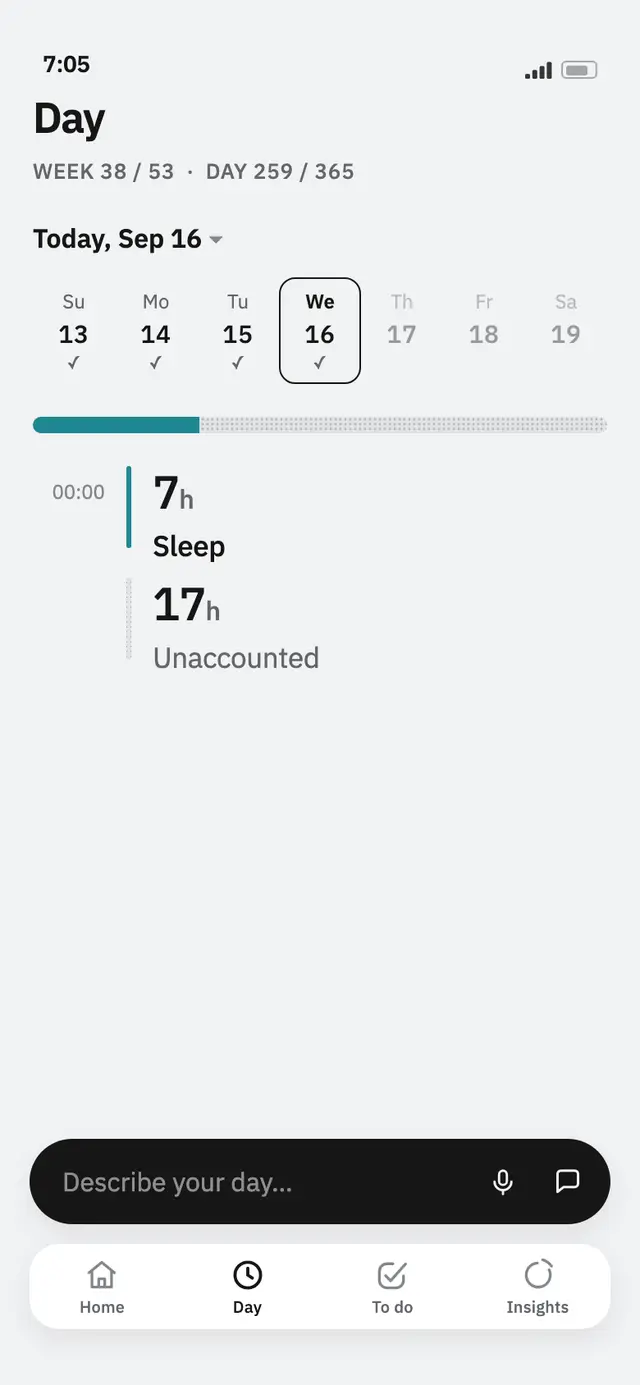Select Wednesday 16 in the week strip

click(x=320, y=331)
